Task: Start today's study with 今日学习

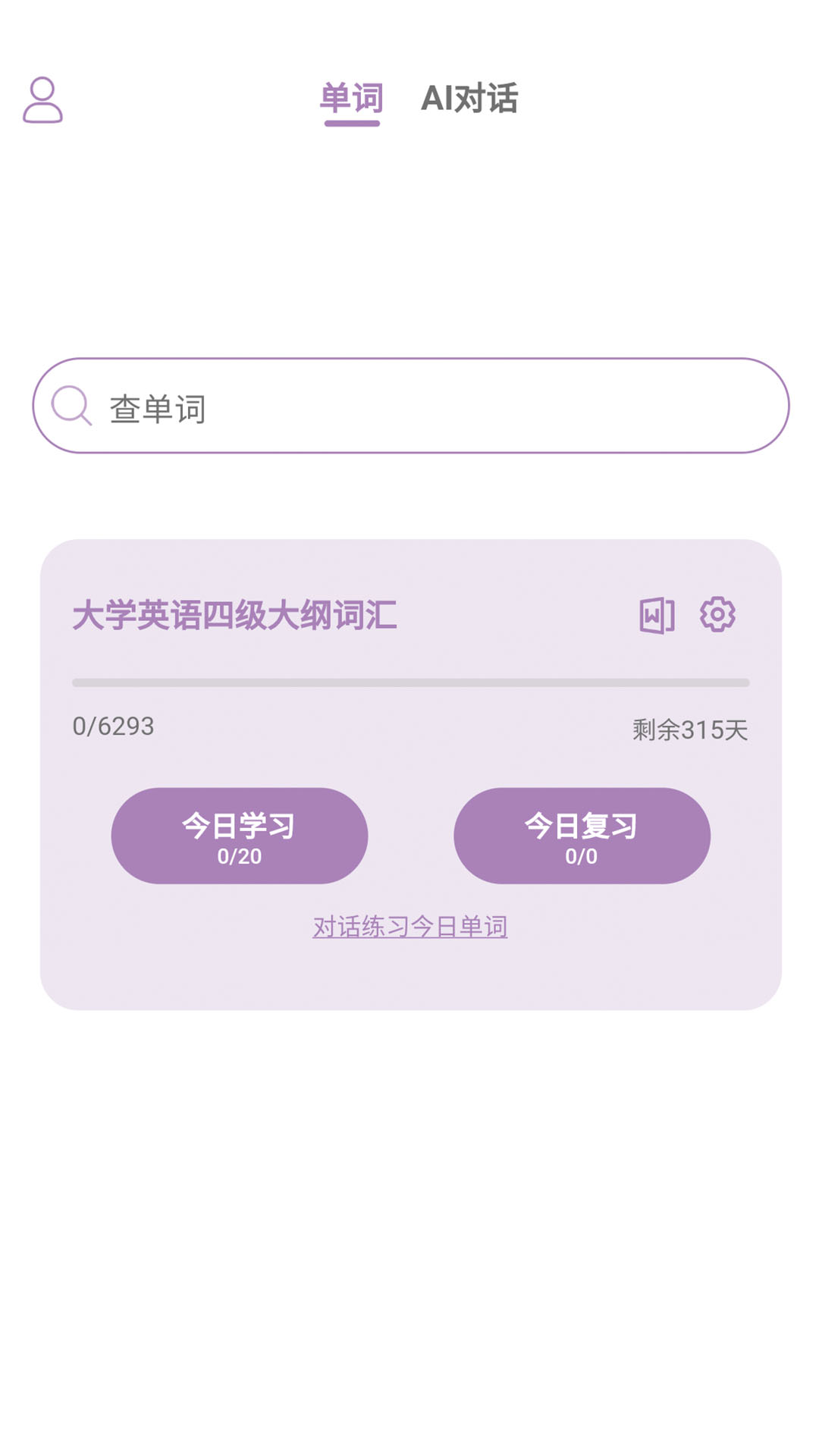Action: coord(240,835)
